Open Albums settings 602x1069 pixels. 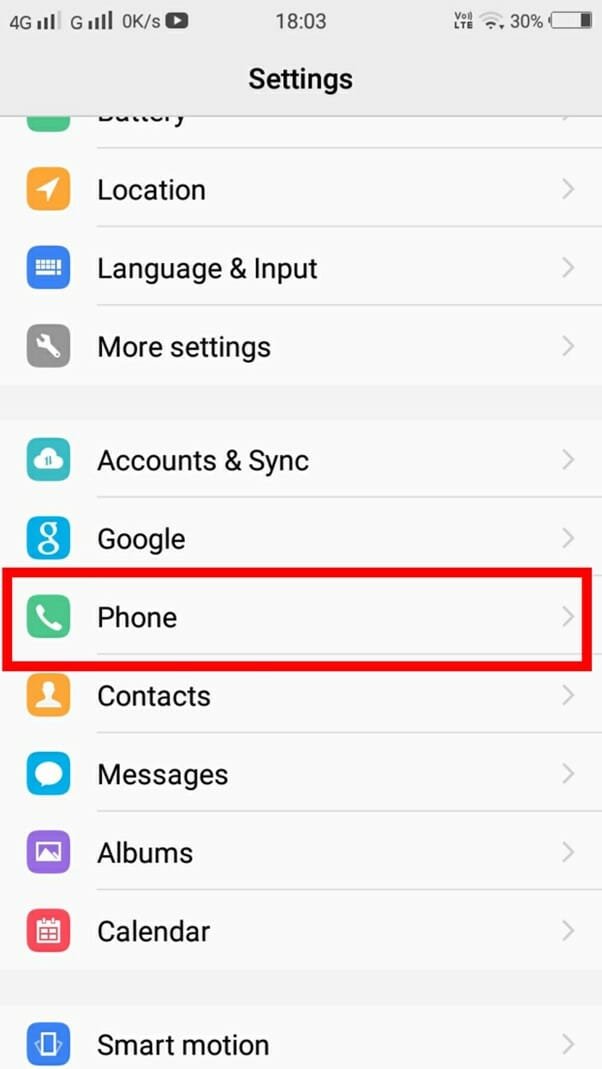301,852
